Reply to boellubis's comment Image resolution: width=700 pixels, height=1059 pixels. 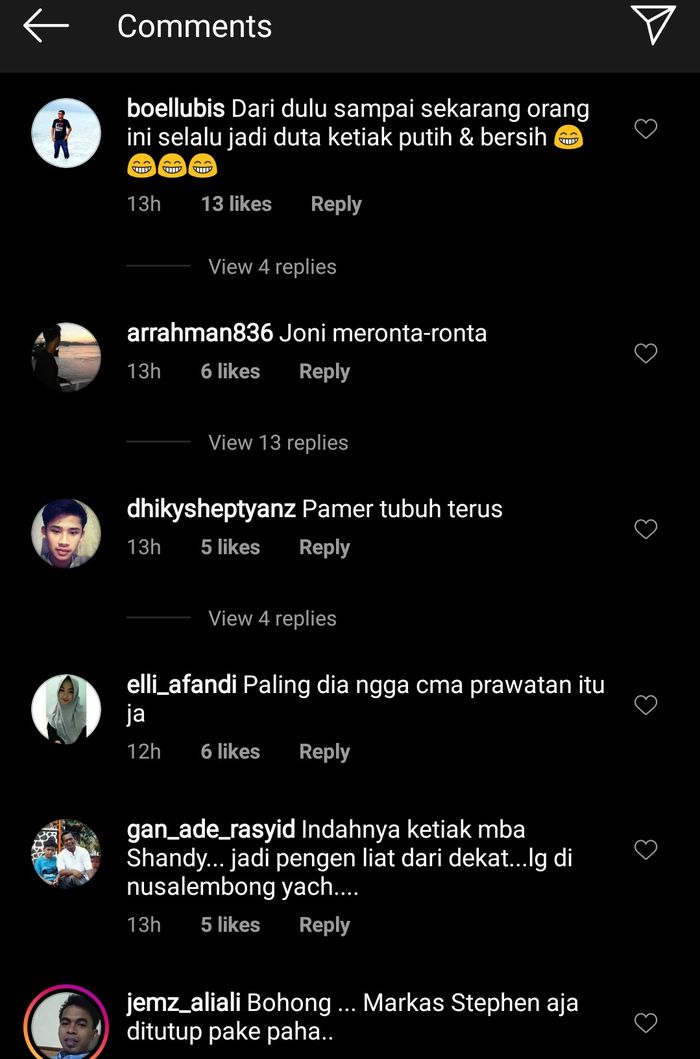[x=335, y=204]
